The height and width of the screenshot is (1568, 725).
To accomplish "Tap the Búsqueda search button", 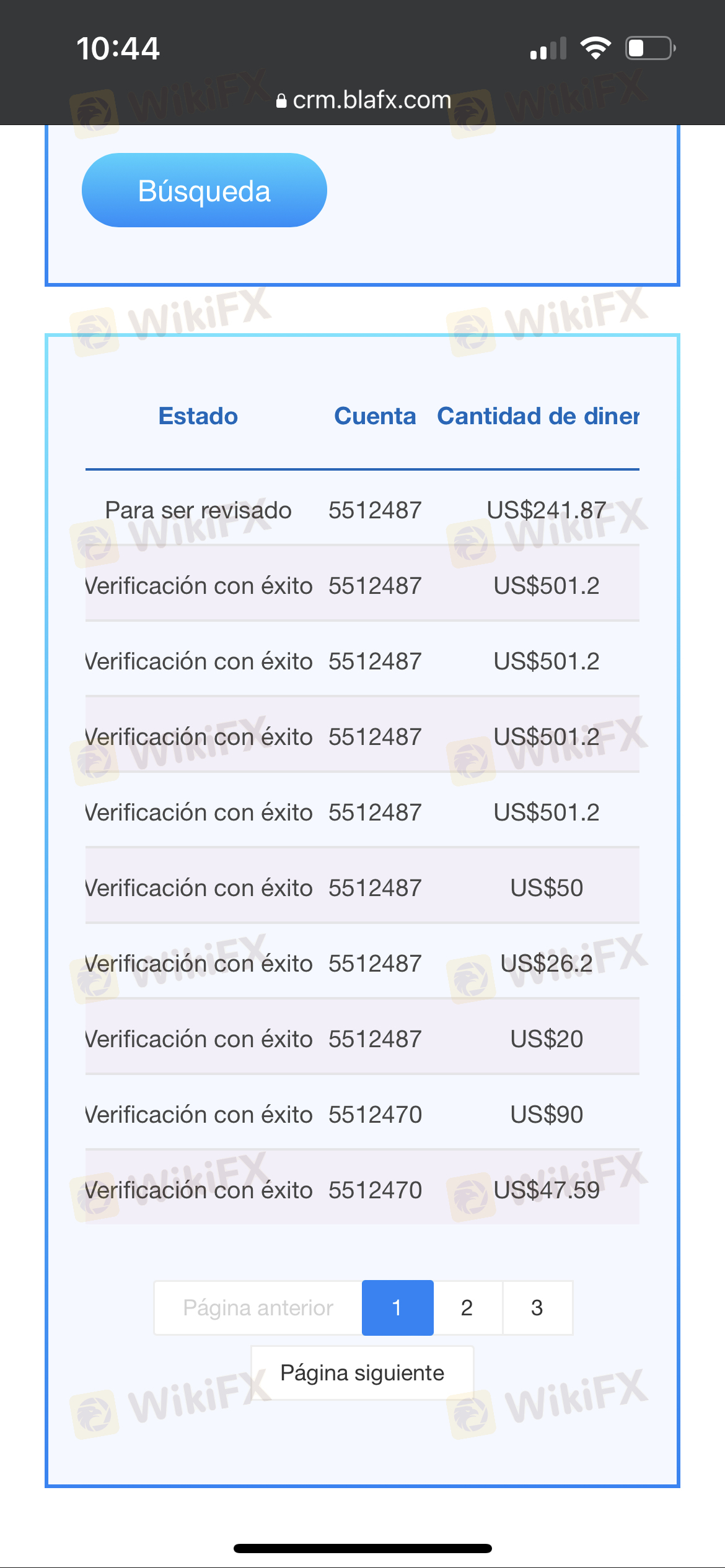I will (x=204, y=190).
